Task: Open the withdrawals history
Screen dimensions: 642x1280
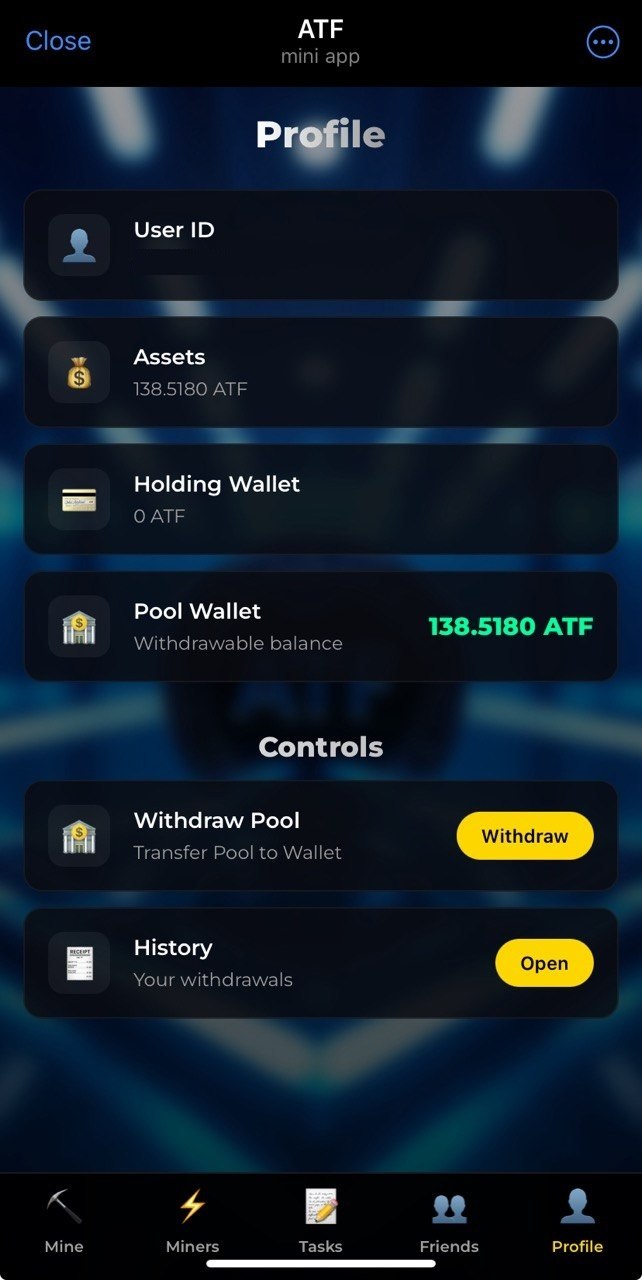Action: pyautogui.click(x=544, y=964)
